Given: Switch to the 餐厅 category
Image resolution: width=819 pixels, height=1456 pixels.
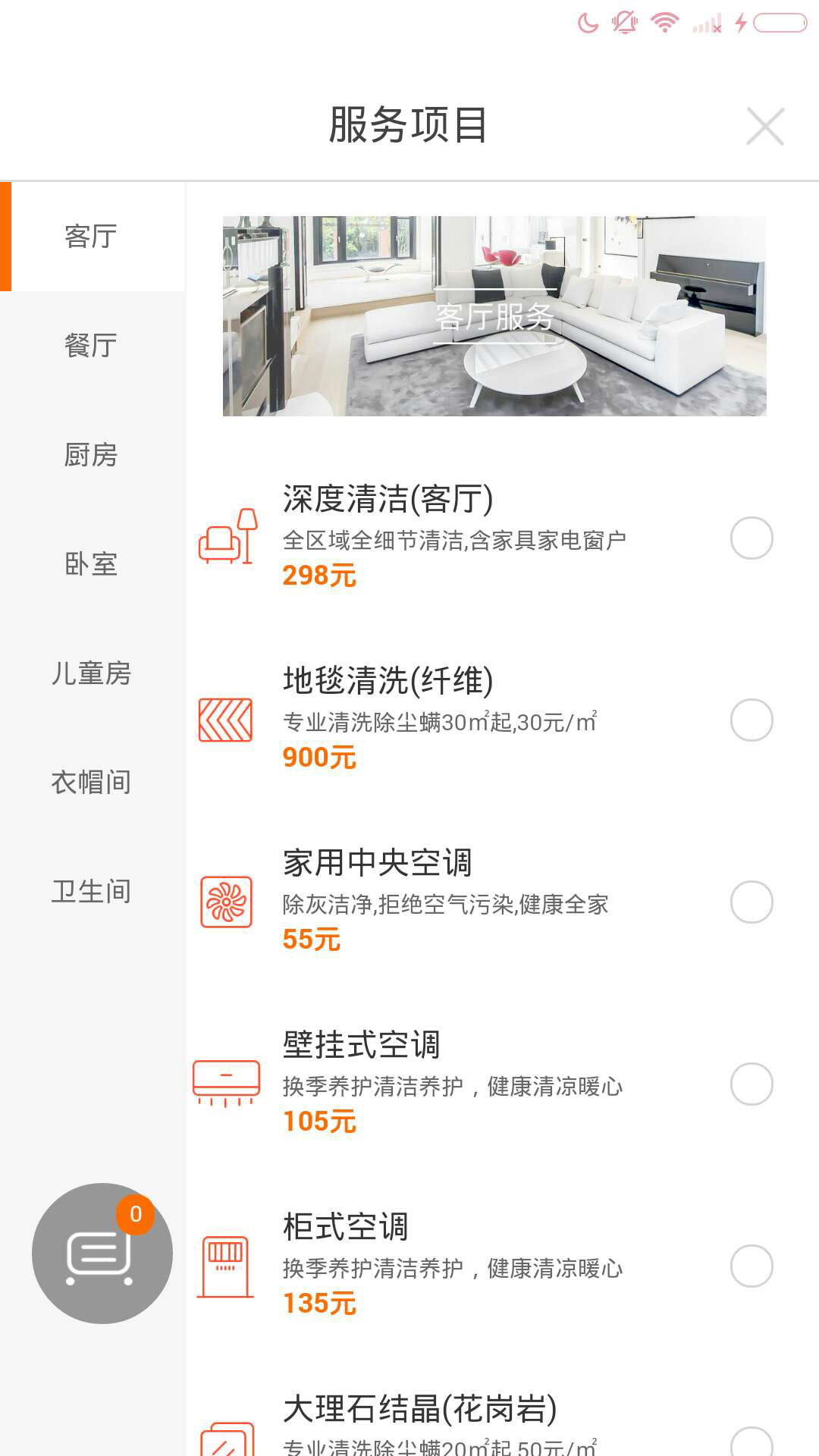Looking at the screenshot, I should [x=91, y=346].
